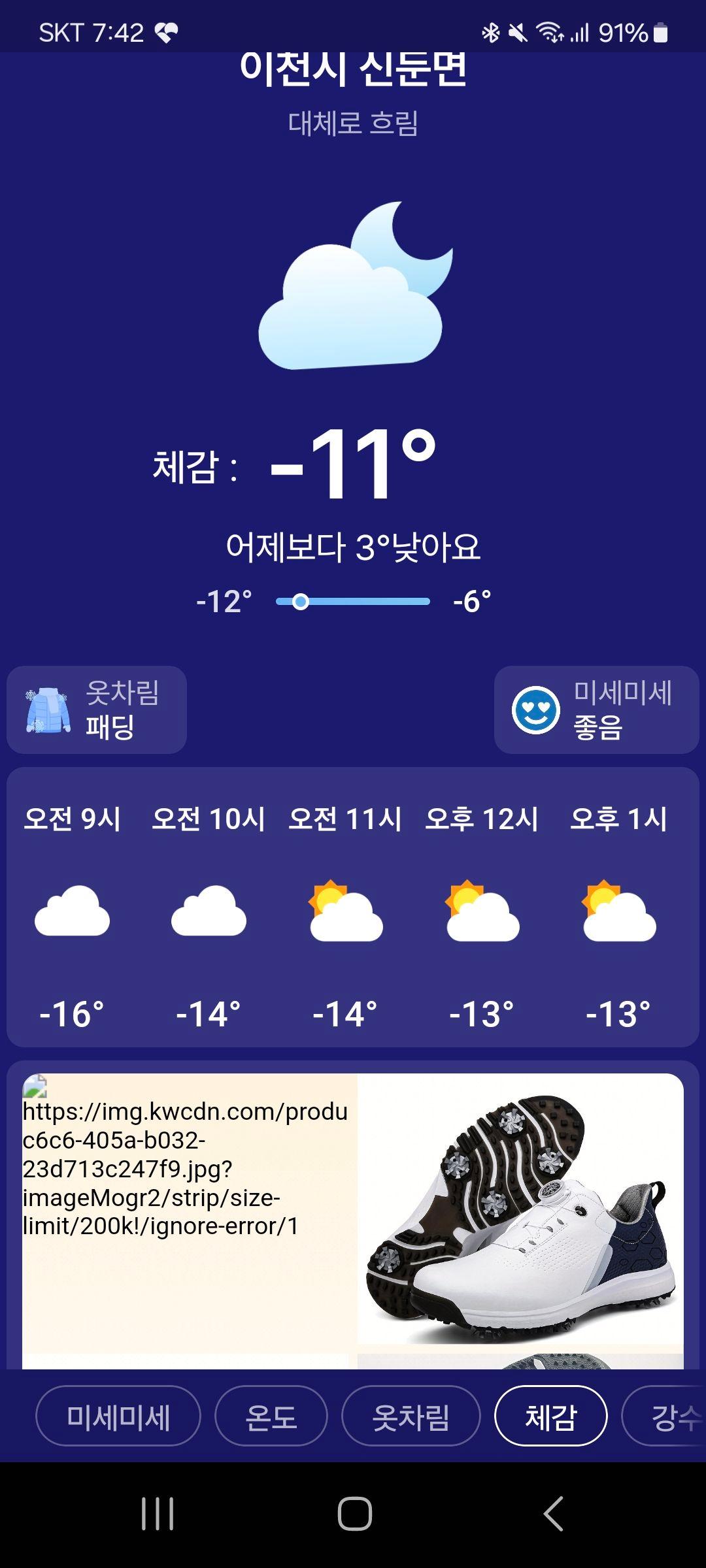Go back with the system back button
Screen dimensions: 706x1568
point(553,1514)
